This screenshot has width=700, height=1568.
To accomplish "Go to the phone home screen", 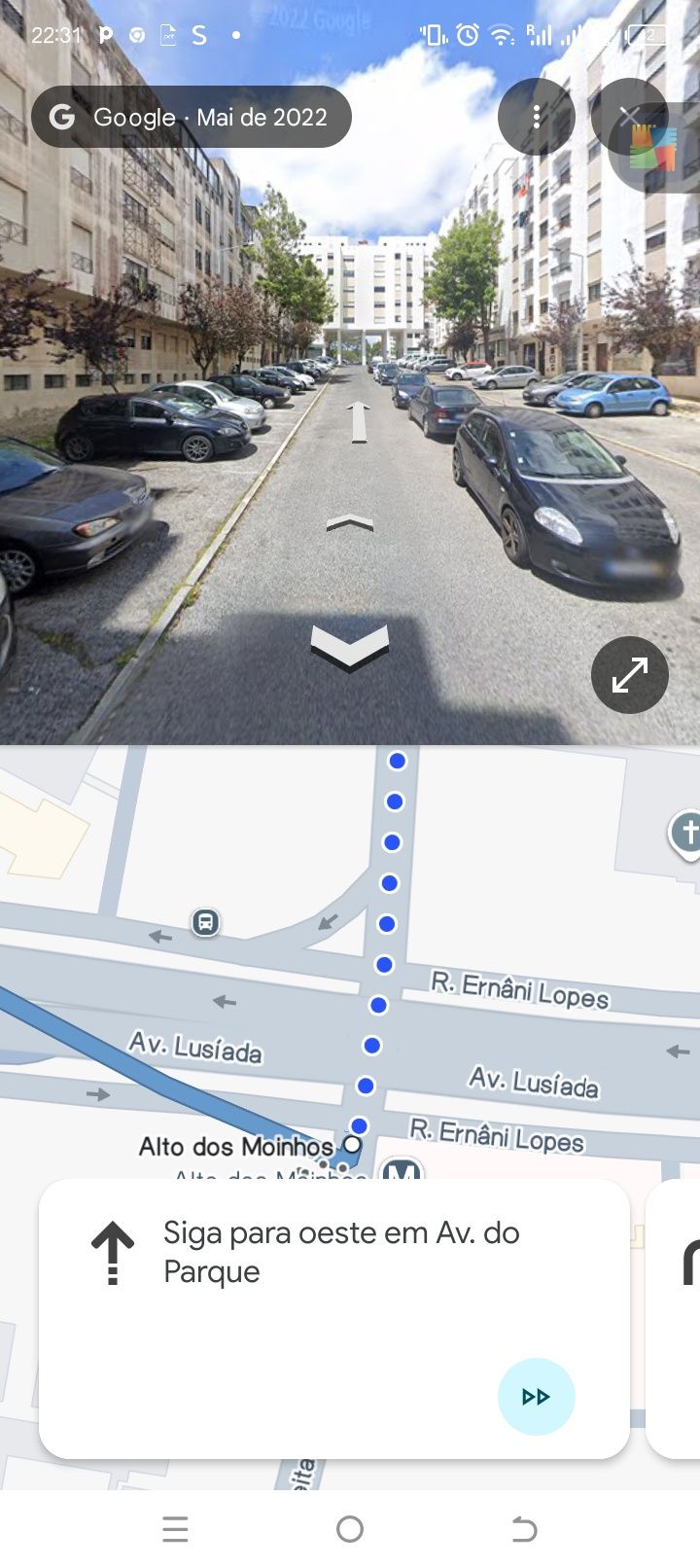I will (x=350, y=1529).
